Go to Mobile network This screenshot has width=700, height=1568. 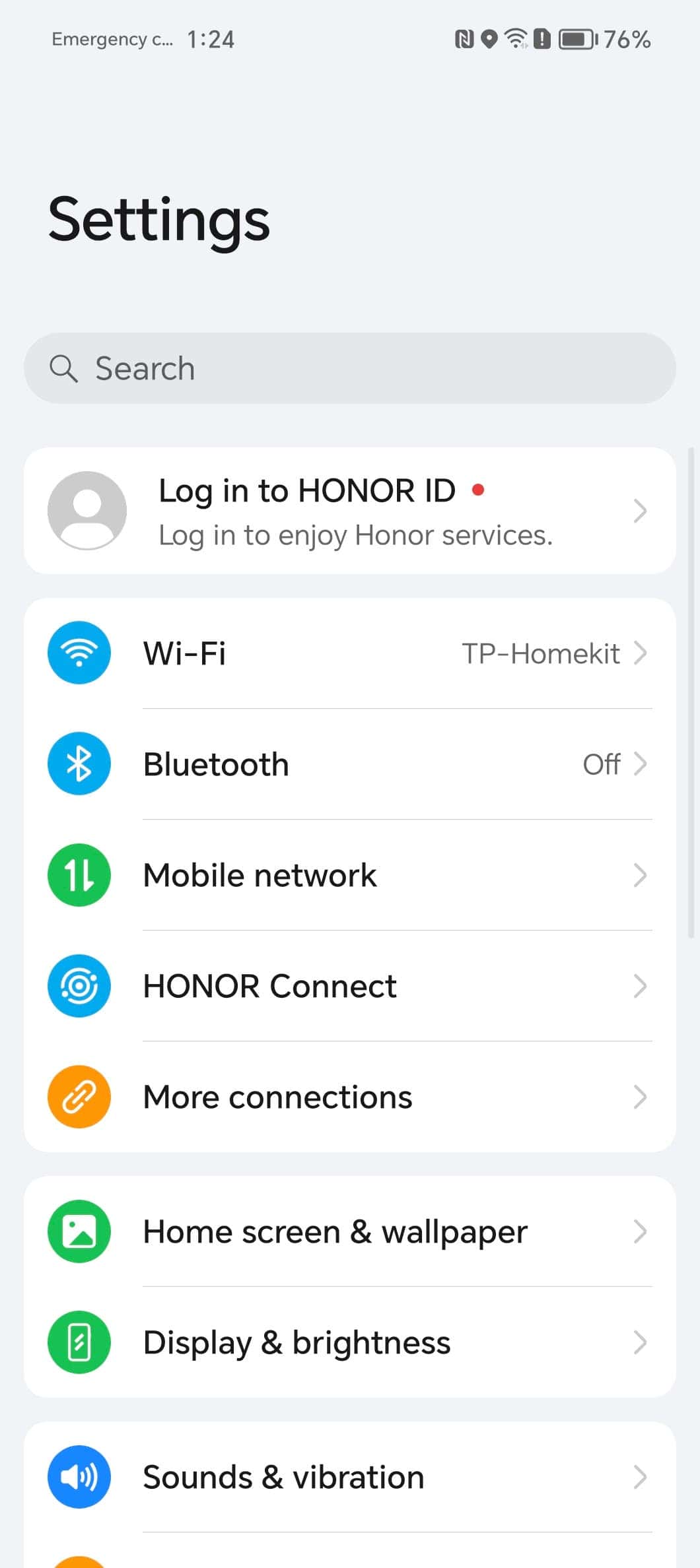point(350,875)
